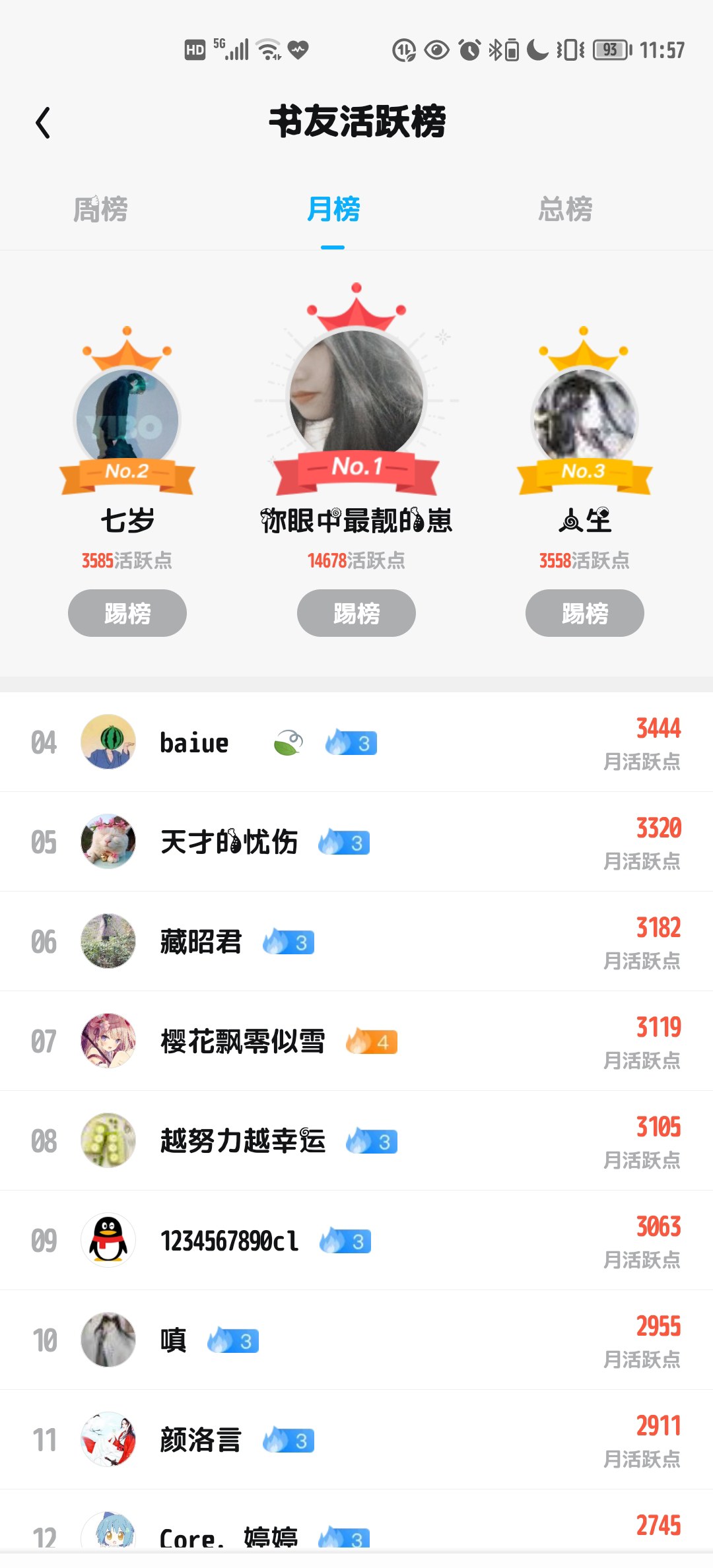Tap 踢榜 button under the No.1 user
The width and height of the screenshot is (713, 1568).
pyautogui.click(x=356, y=613)
